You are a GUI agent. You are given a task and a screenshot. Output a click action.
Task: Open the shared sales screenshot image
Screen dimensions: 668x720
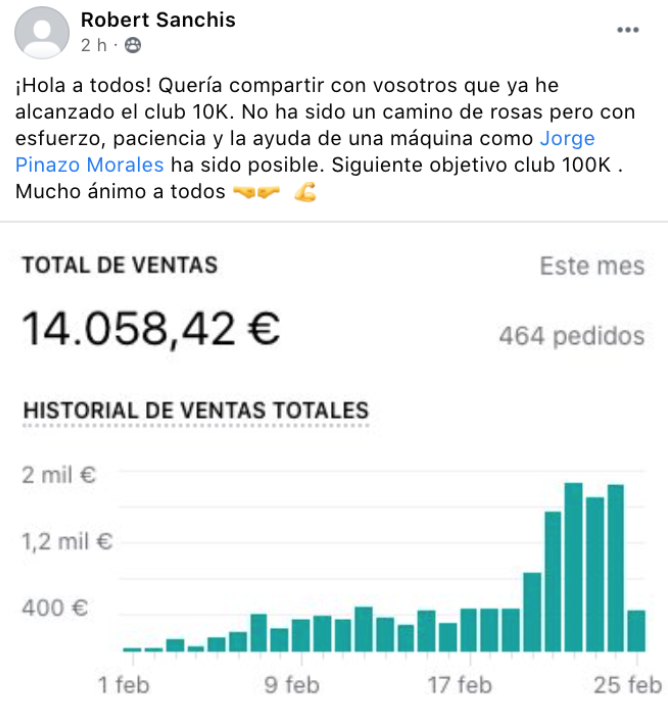tap(334, 470)
